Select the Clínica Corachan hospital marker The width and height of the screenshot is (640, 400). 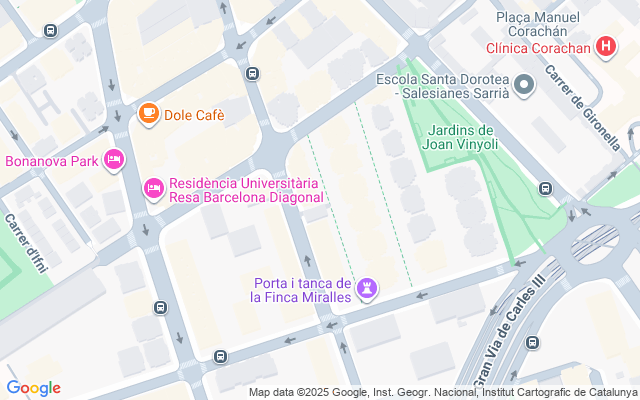tap(605, 46)
